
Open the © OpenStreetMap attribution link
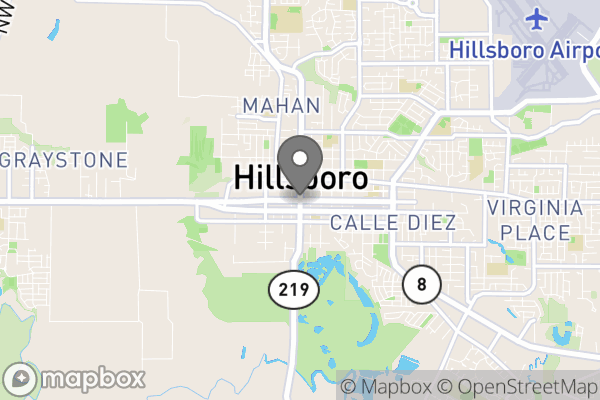[517, 386]
